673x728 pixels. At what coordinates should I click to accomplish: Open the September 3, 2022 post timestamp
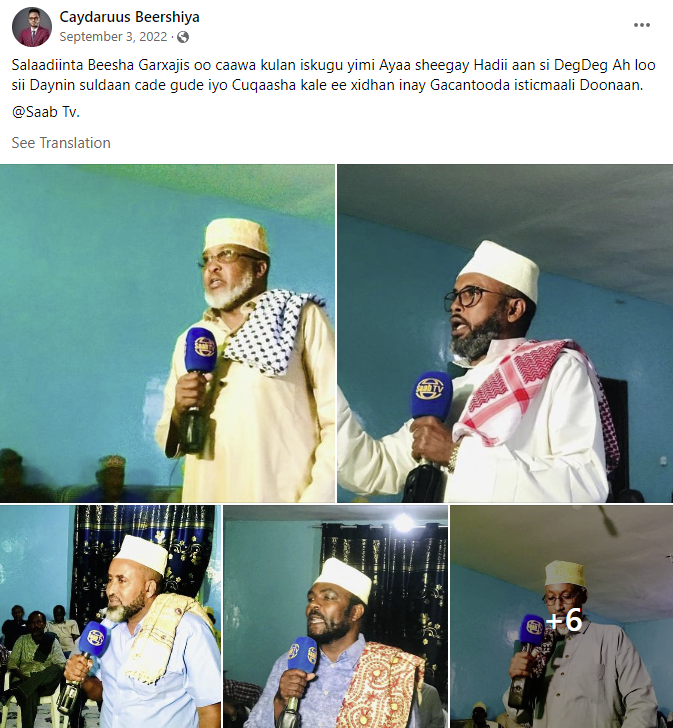pos(114,37)
